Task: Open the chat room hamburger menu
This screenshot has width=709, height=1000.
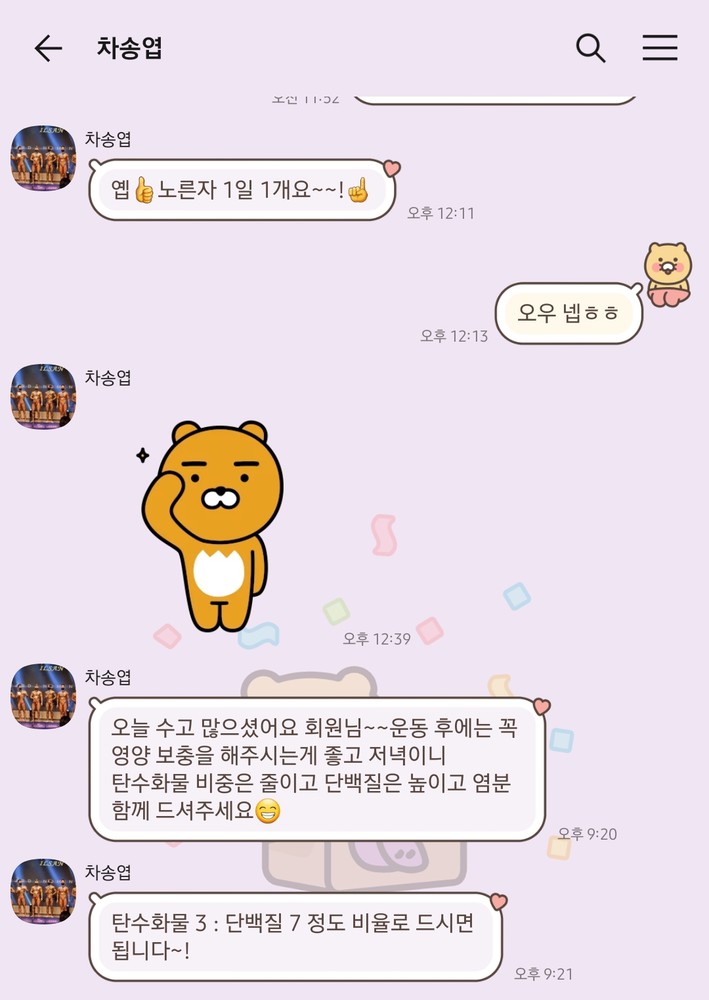Action: [x=660, y=47]
